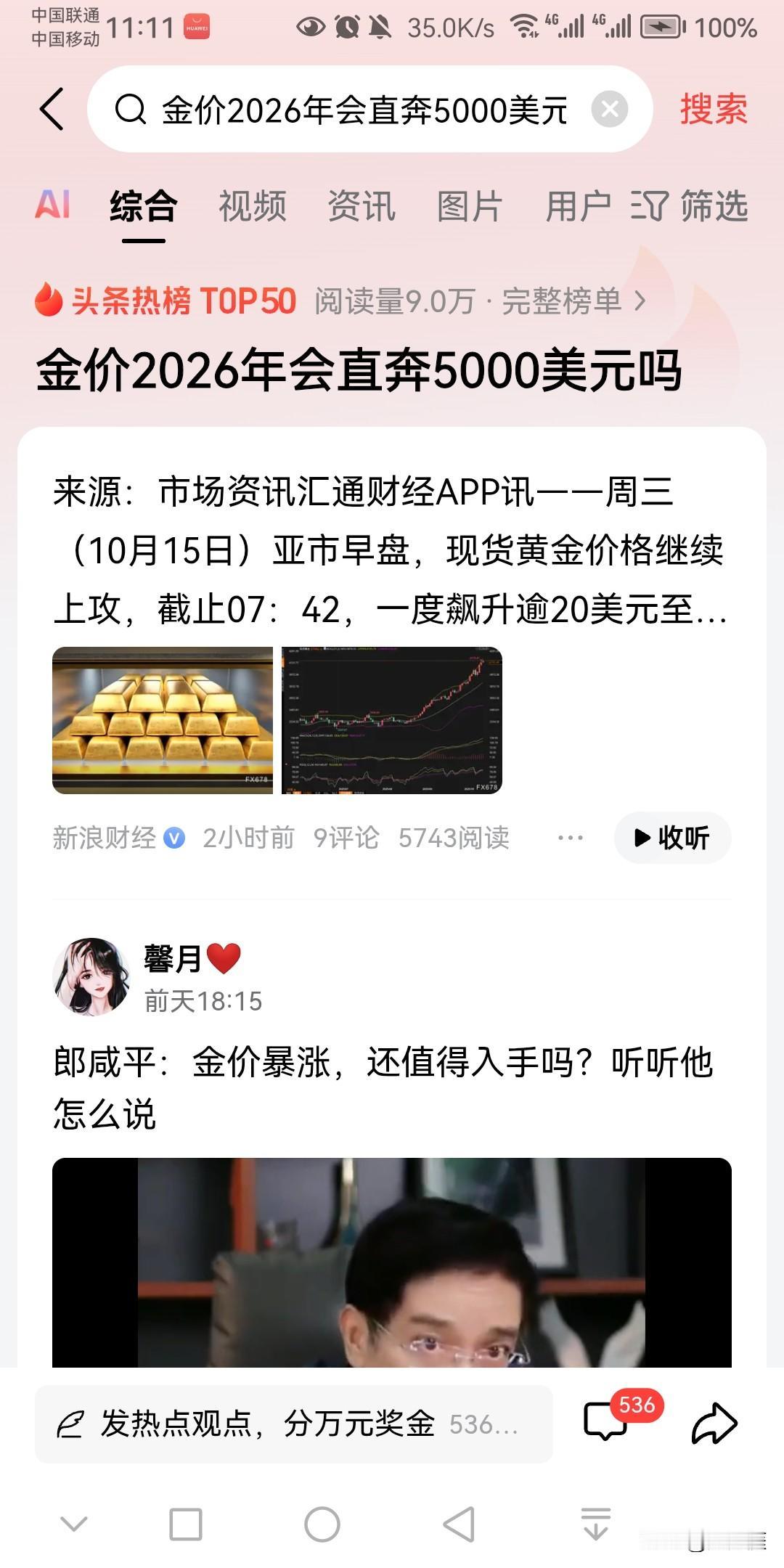The image size is (784, 1568).
Task: Switch to the 视频 tab
Action: pos(252,205)
